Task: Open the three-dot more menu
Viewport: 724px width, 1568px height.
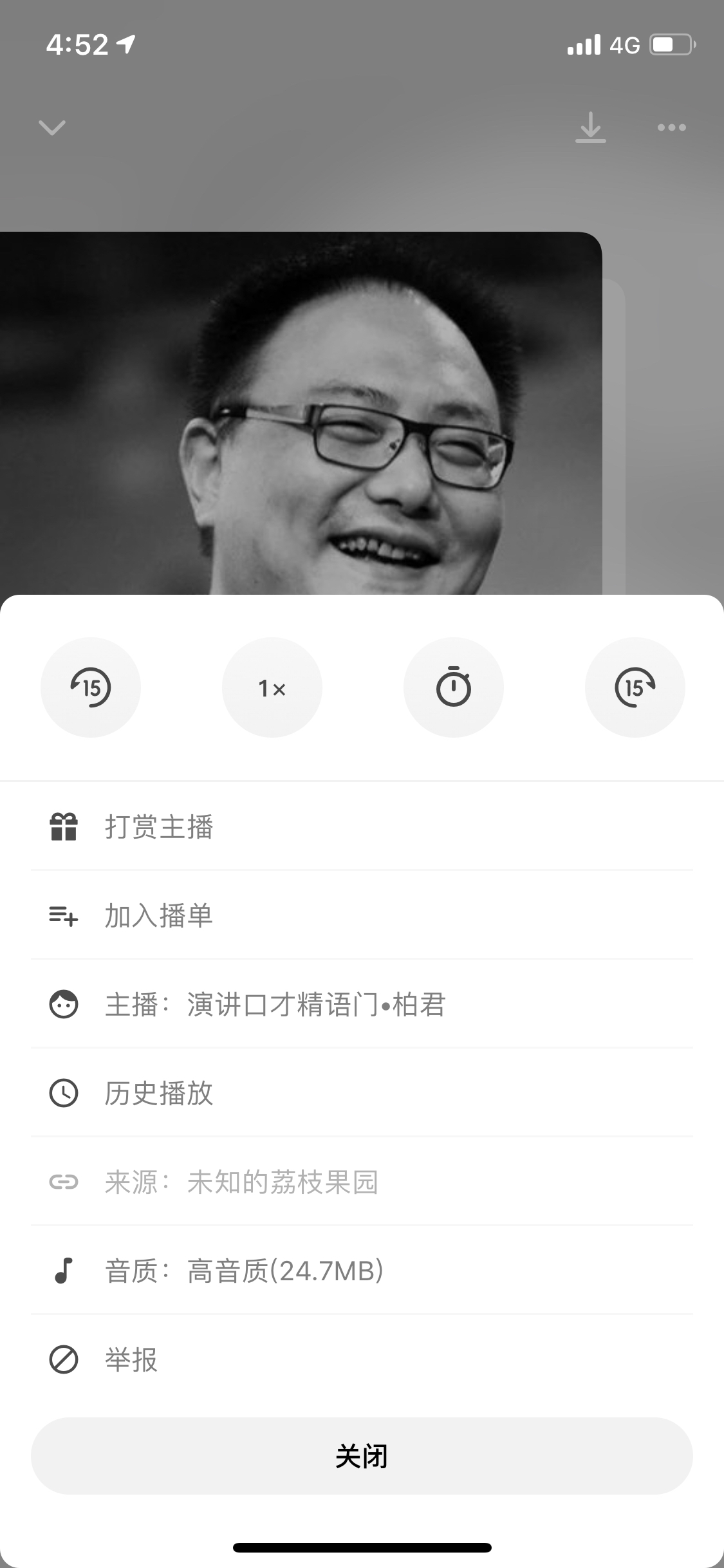Action: pyautogui.click(x=672, y=127)
